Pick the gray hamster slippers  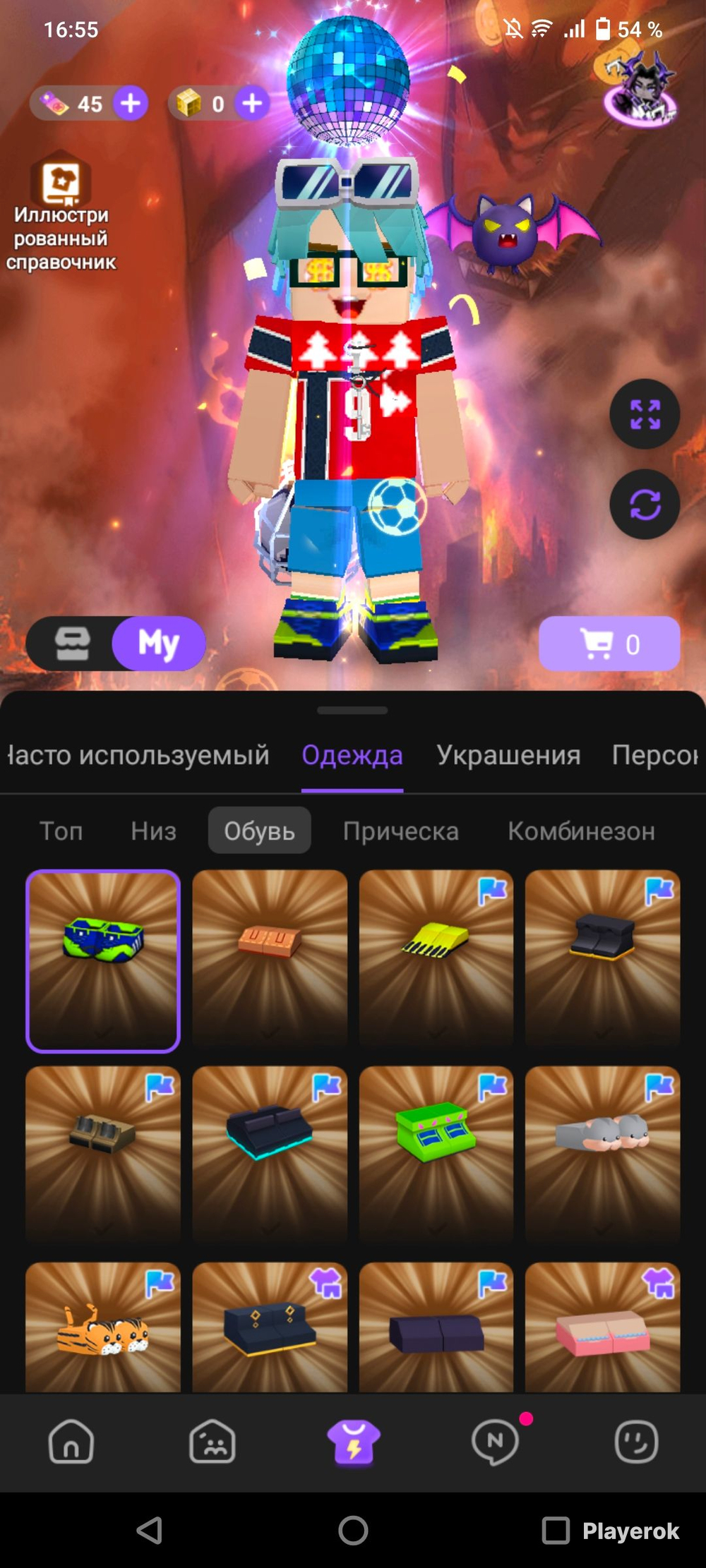tap(603, 1154)
